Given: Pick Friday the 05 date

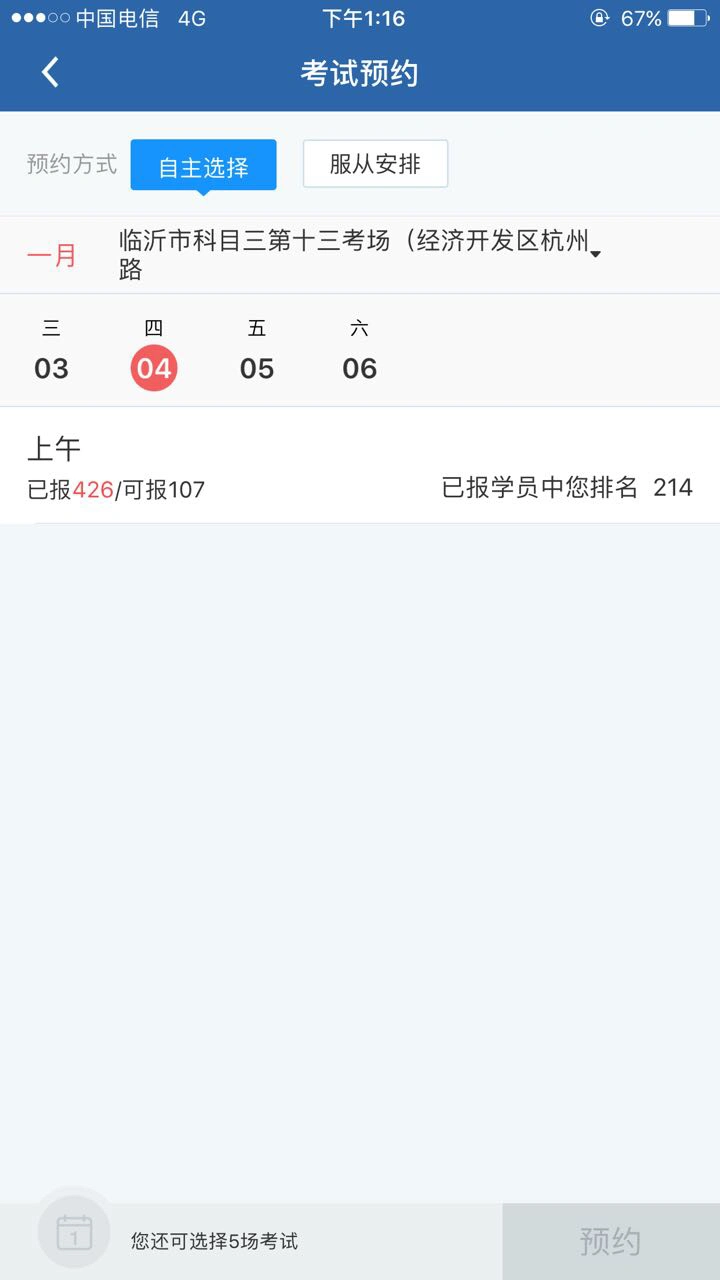Looking at the screenshot, I should click(x=257, y=354).
